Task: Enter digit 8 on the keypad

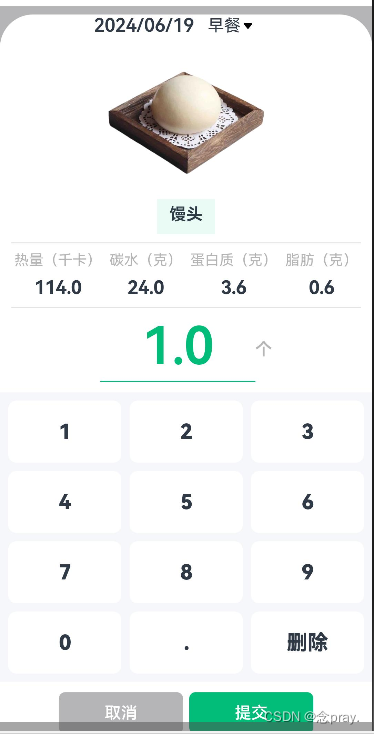Action: [x=186, y=572]
